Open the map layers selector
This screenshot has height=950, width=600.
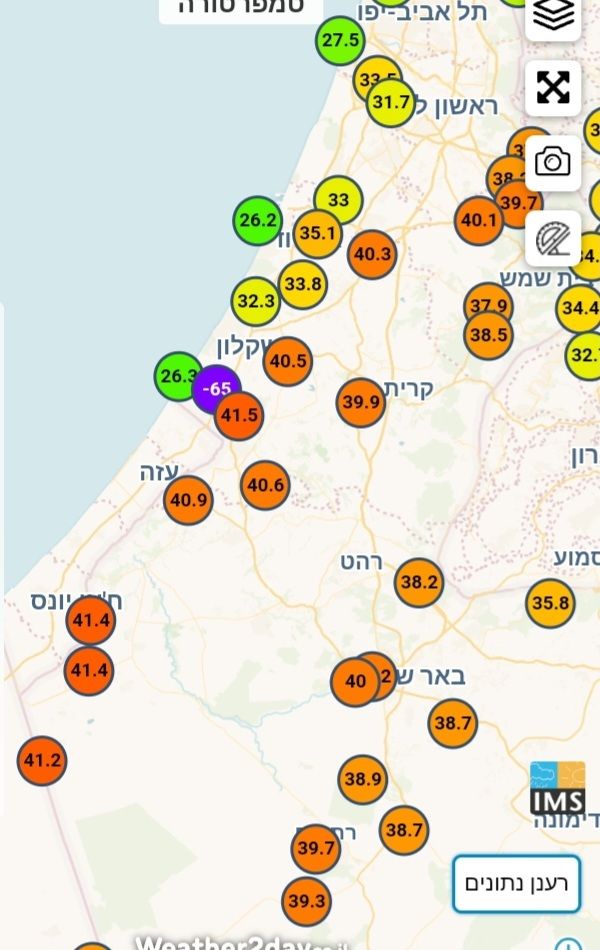553,15
